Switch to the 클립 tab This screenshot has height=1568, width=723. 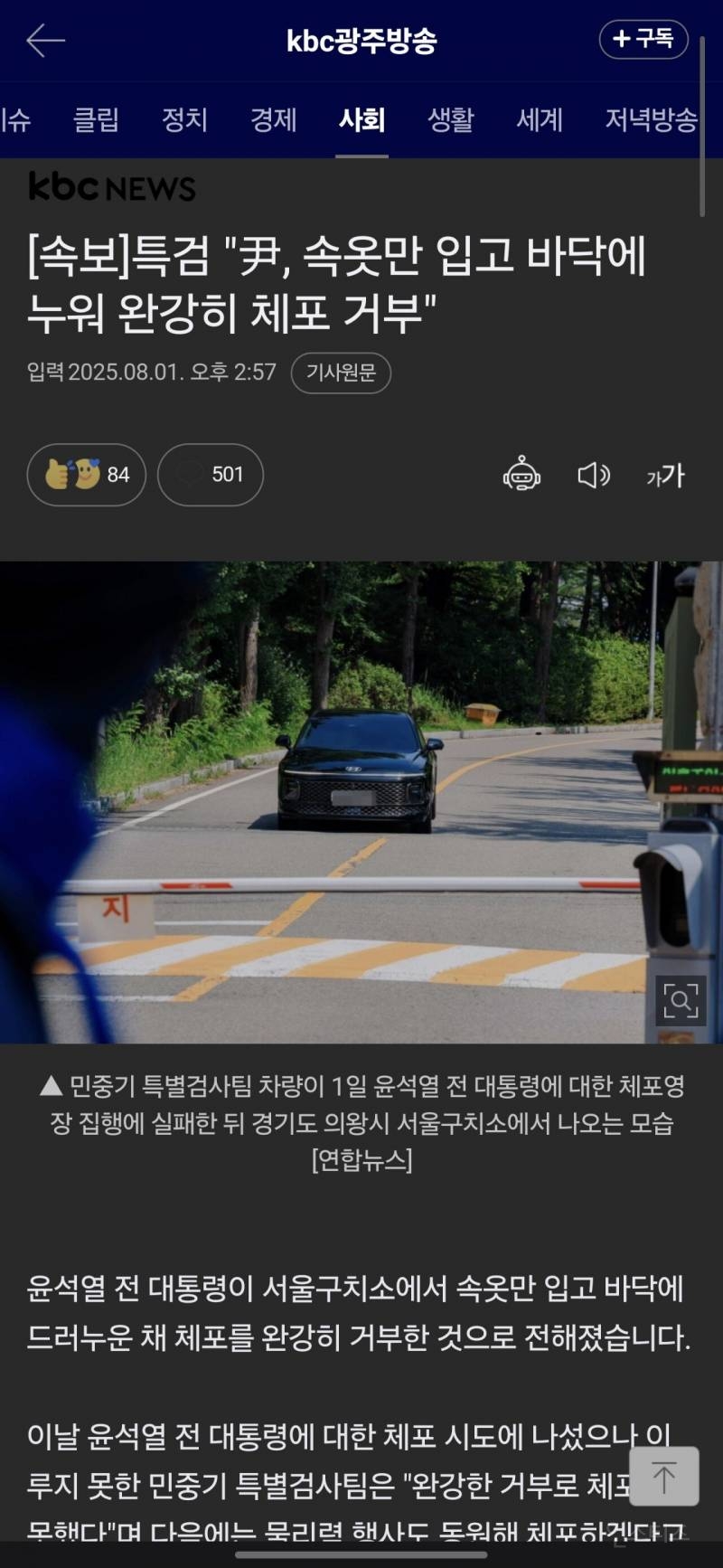[96, 119]
